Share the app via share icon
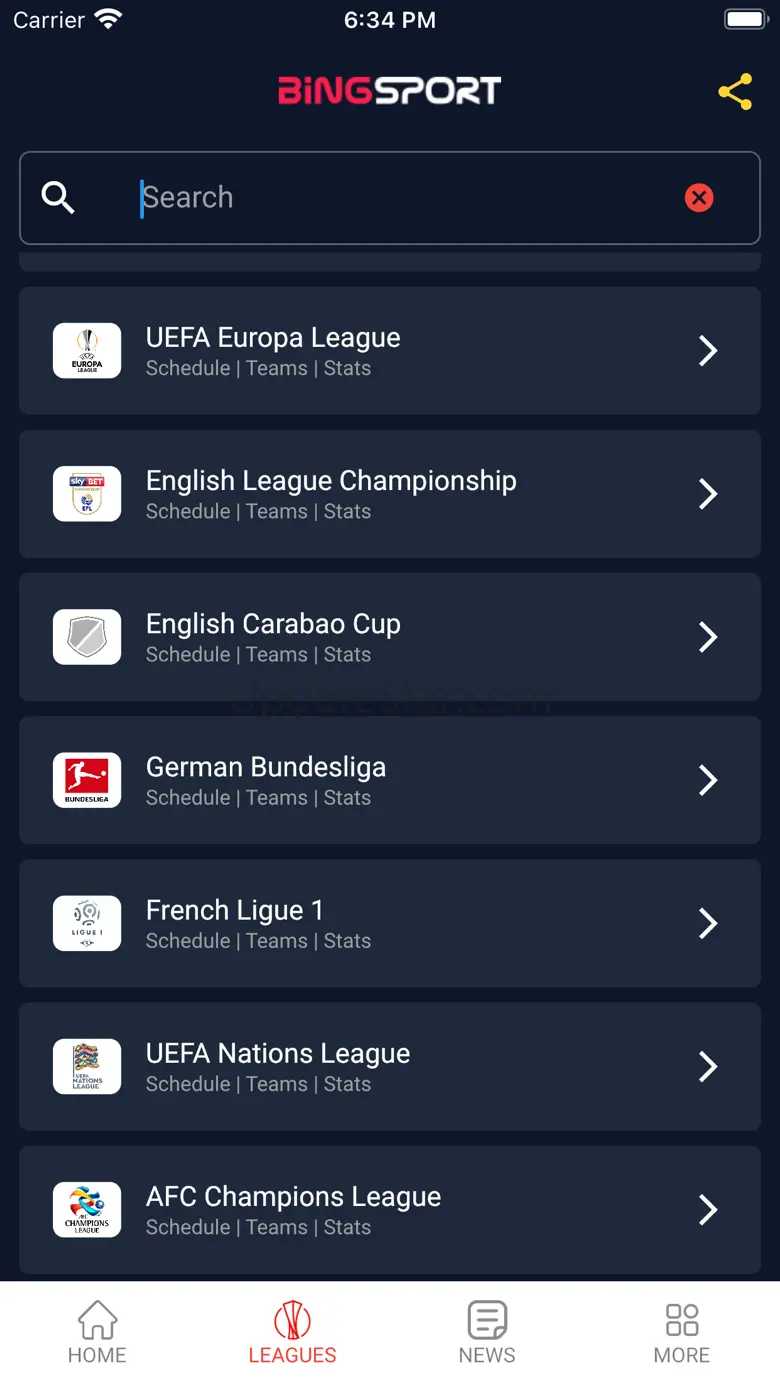Viewport: 780px width, 1387px height. (x=735, y=93)
